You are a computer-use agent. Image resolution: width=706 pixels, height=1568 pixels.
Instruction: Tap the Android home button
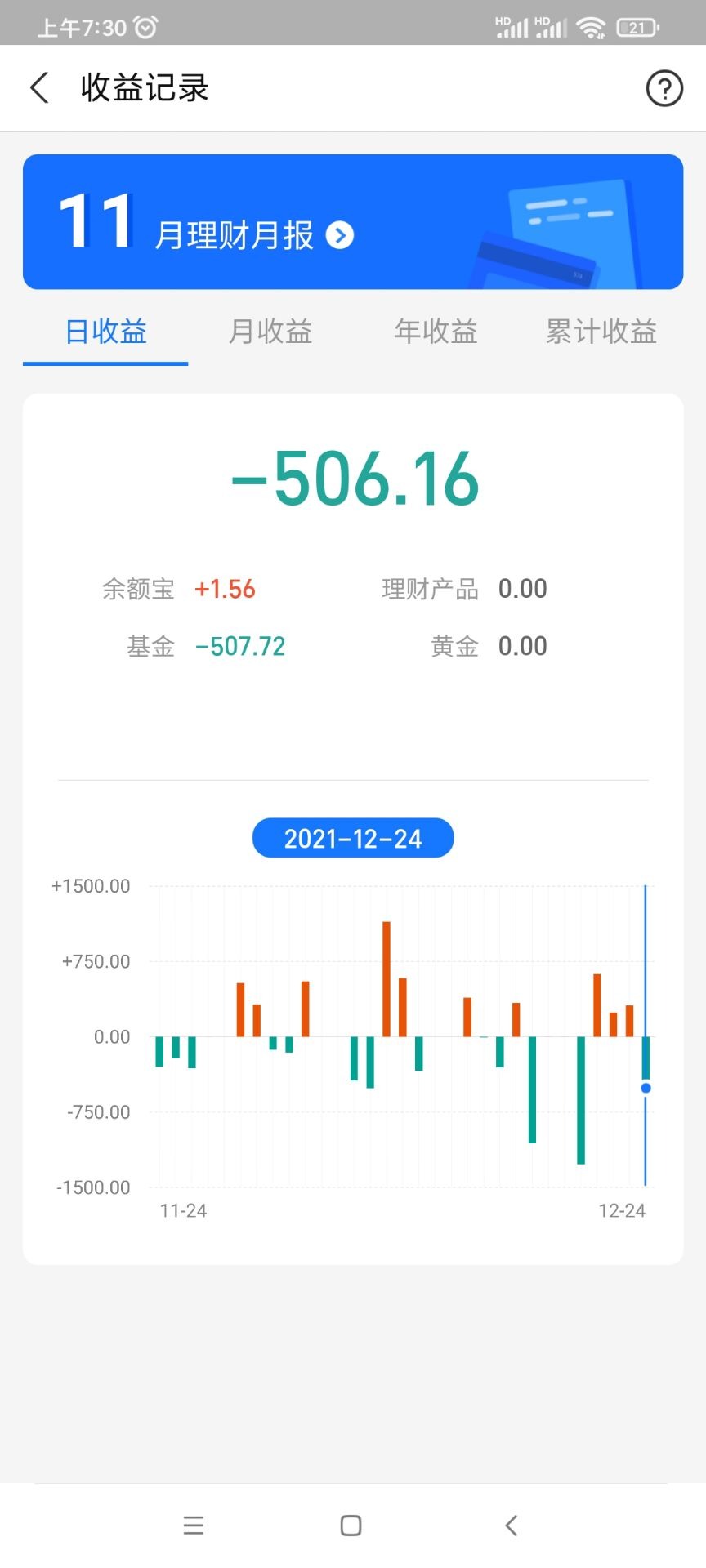[x=351, y=1524]
